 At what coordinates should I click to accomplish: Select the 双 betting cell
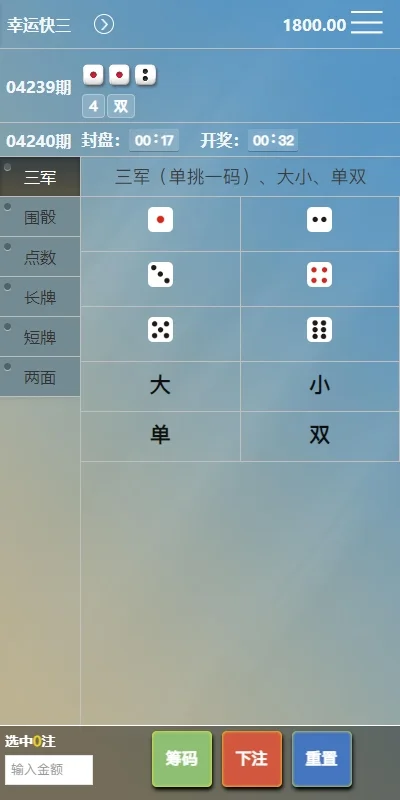pyautogui.click(x=319, y=437)
